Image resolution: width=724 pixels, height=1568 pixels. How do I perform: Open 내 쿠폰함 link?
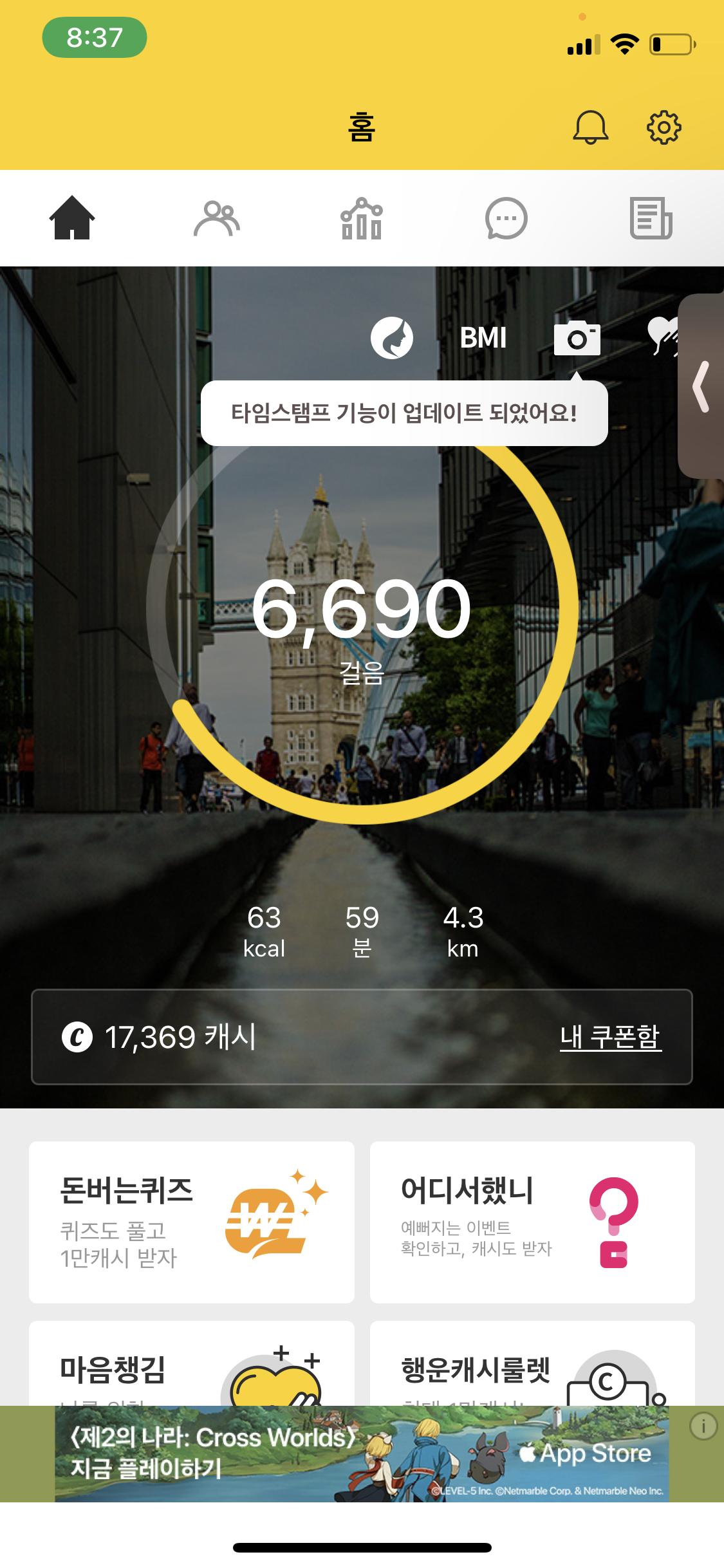(610, 1037)
